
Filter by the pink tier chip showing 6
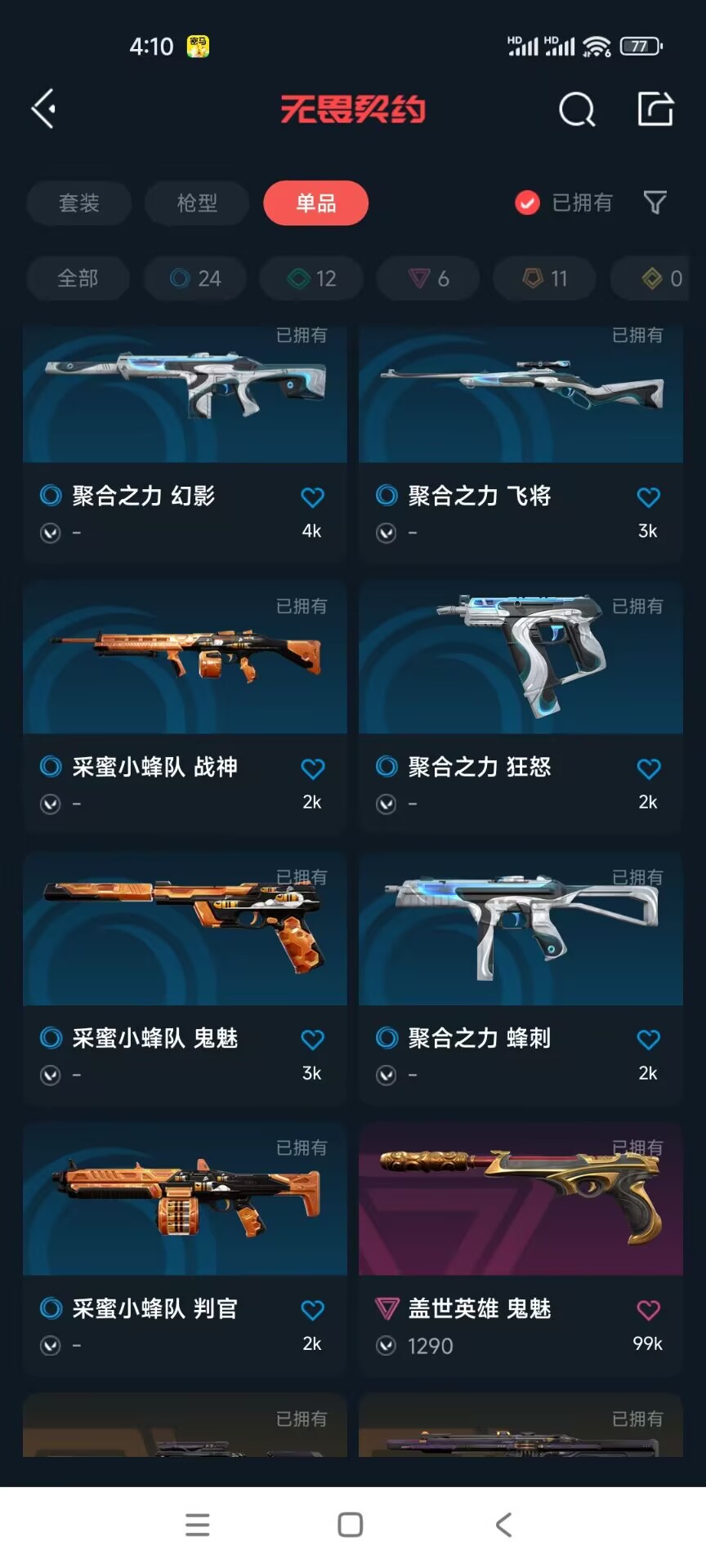coord(429,278)
